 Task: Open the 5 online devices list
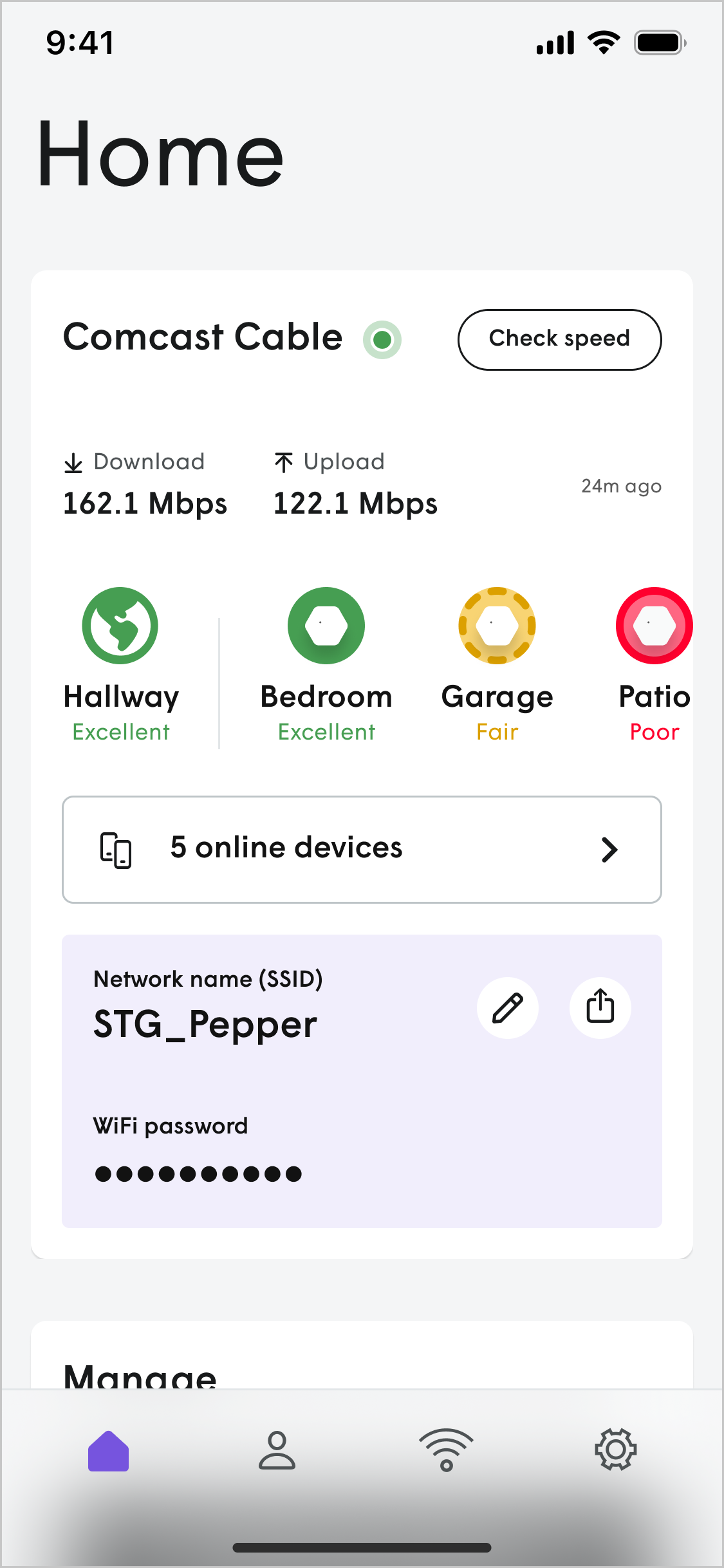(362, 849)
